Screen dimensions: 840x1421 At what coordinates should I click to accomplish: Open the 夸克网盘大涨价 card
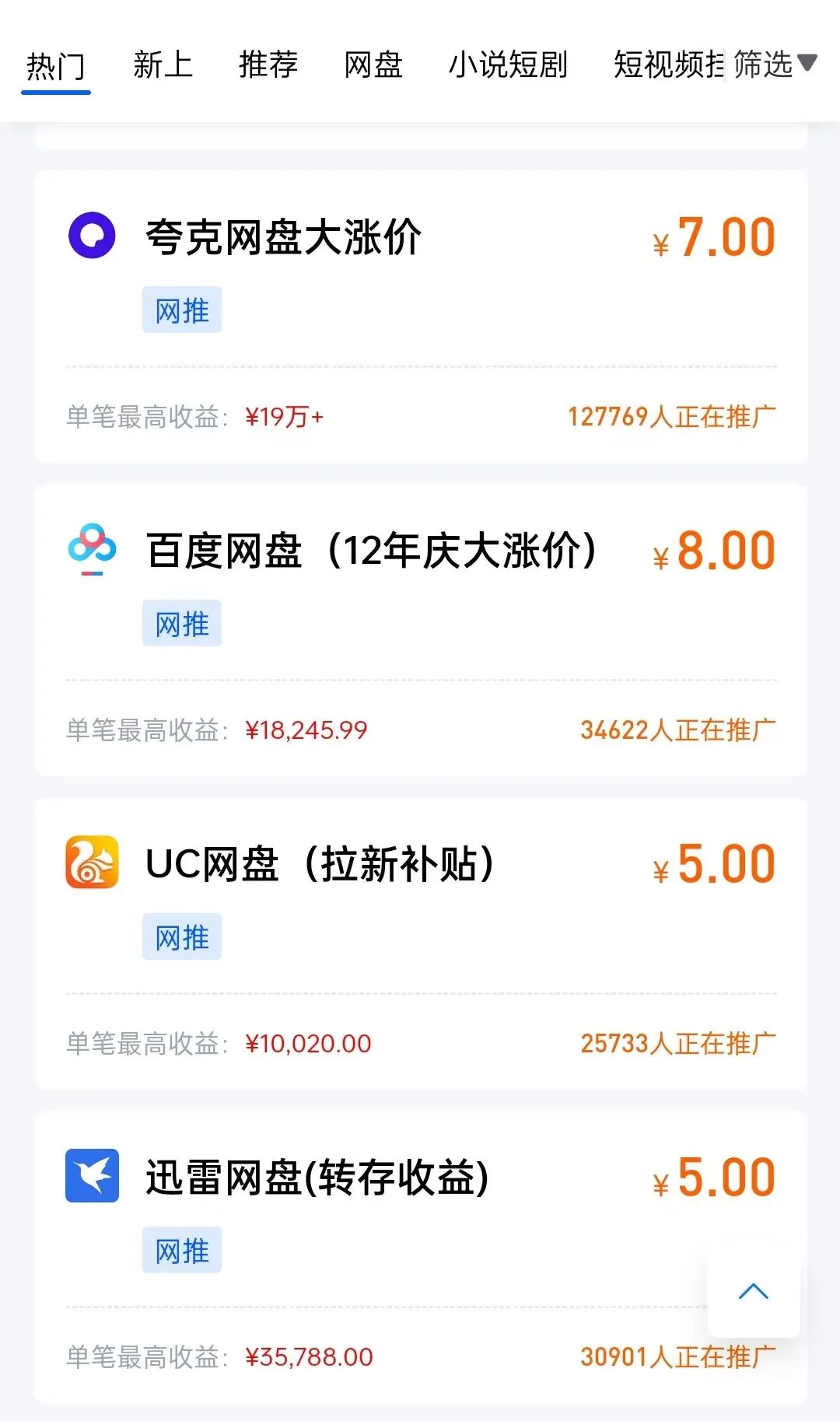[x=421, y=317]
